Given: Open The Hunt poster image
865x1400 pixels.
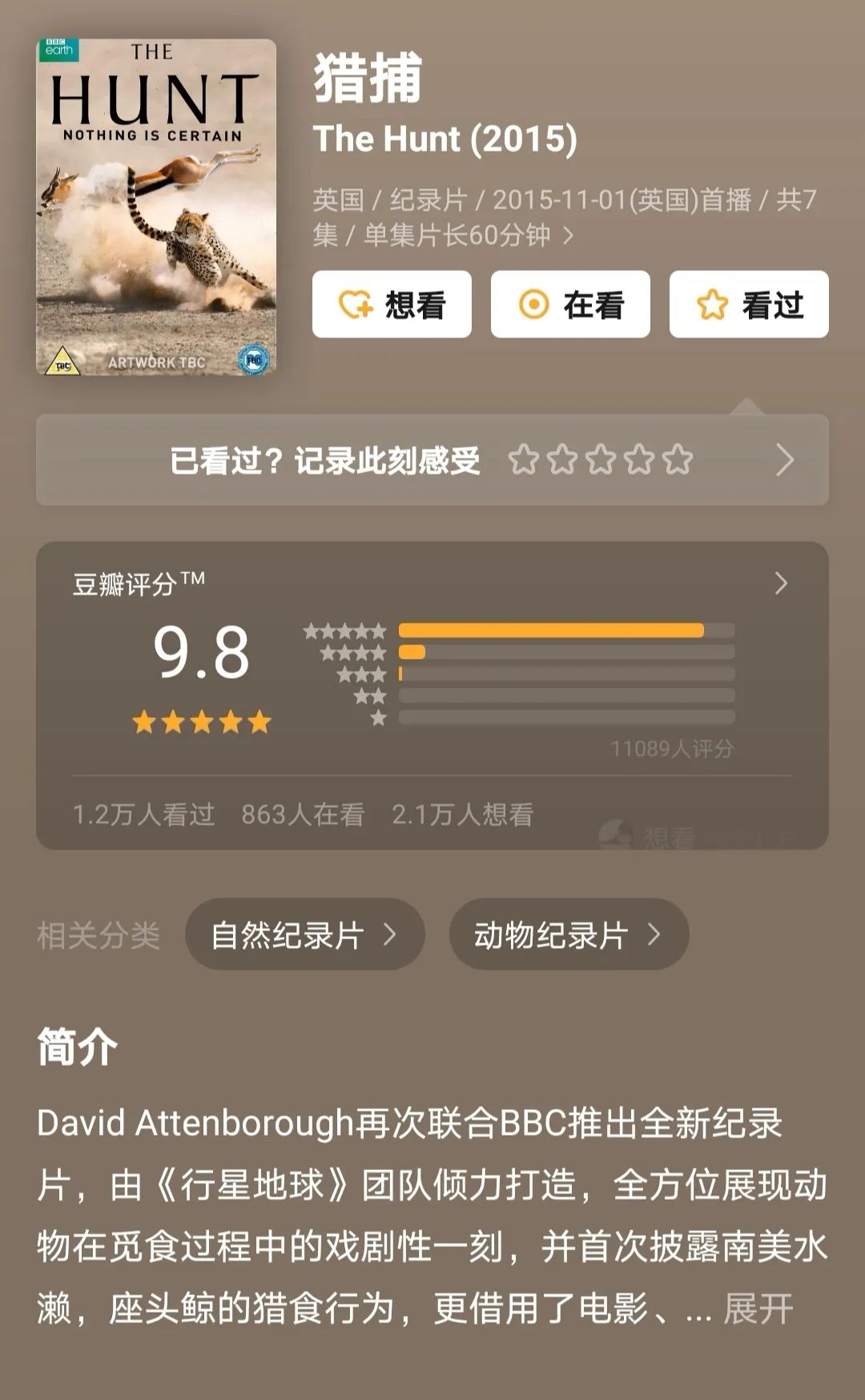Looking at the screenshot, I should point(156,207).
